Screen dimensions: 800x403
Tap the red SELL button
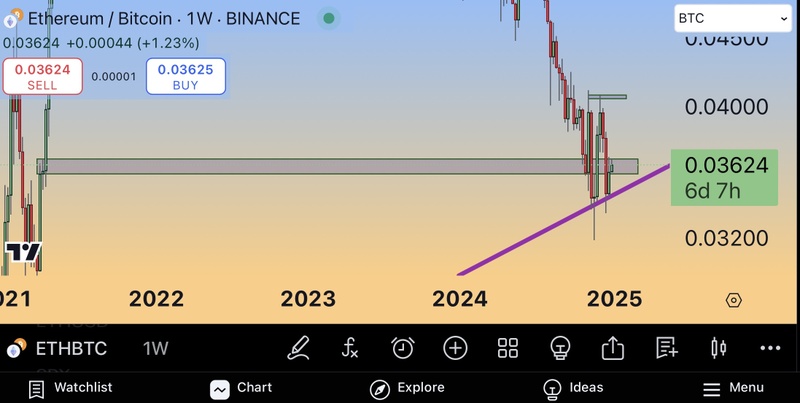point(42,76)
